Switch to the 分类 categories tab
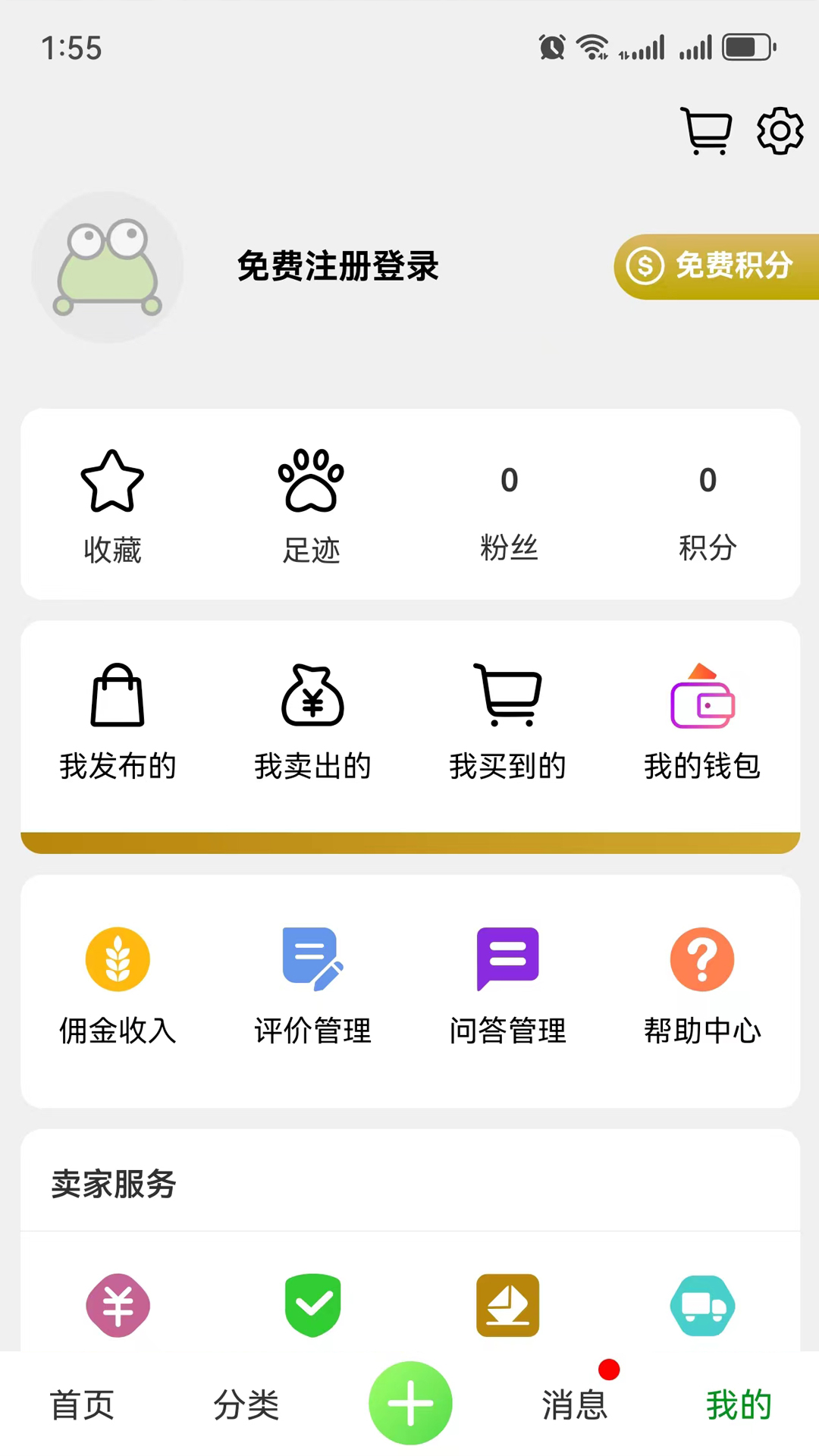 [x=246, y=1404]
